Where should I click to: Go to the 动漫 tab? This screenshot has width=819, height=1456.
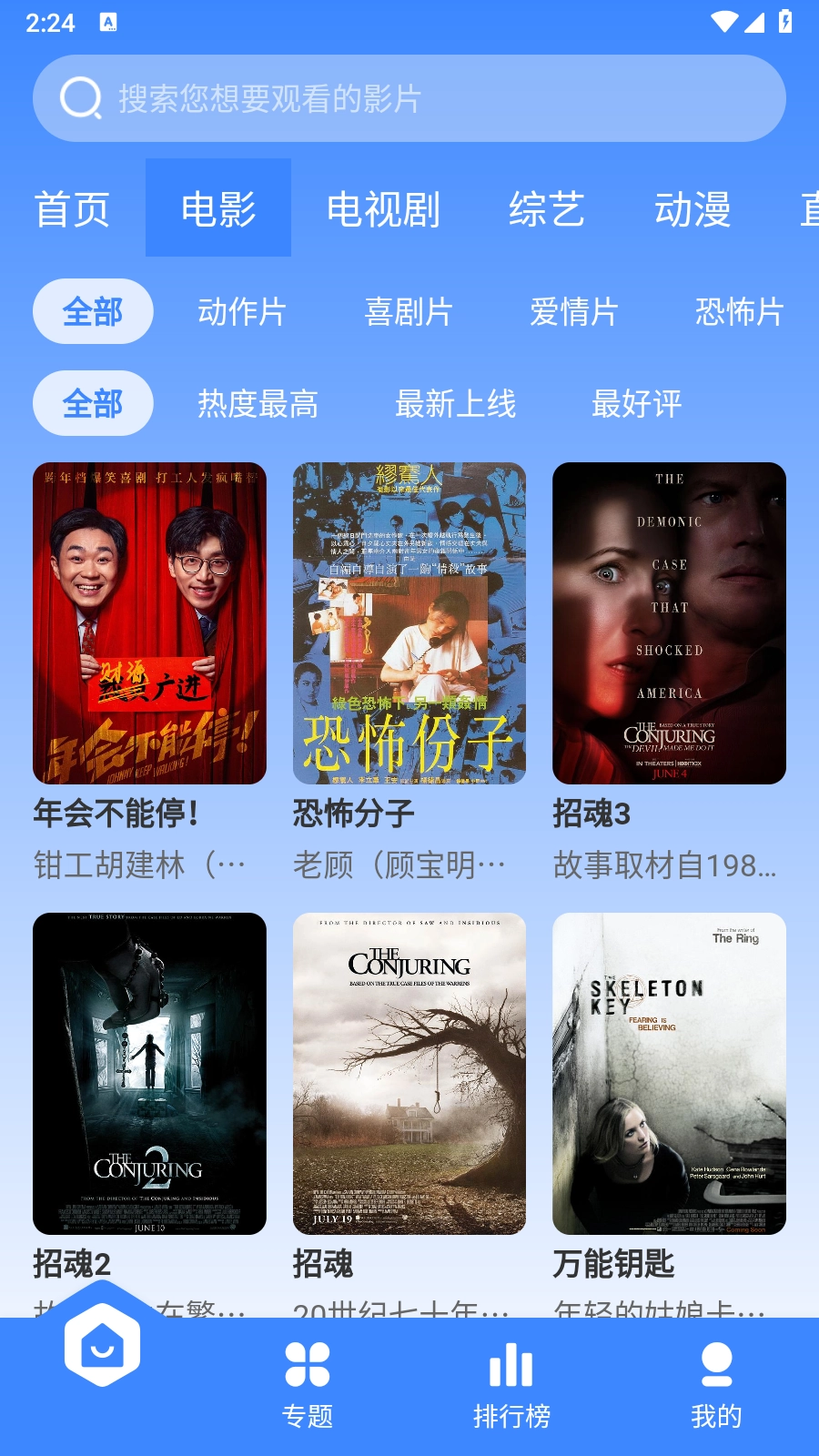pyautogui.click(x=693, y=209)
